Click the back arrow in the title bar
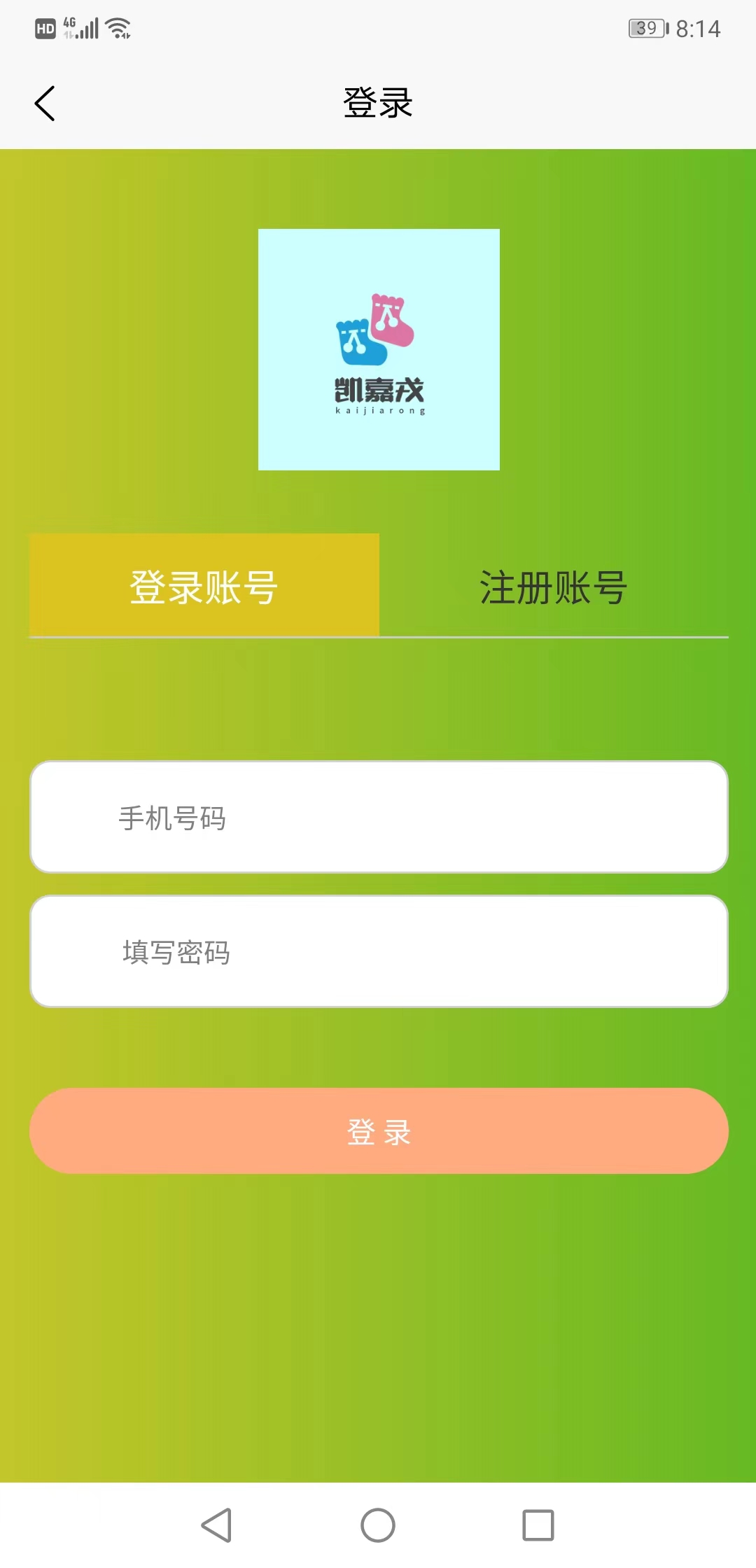The width and height of the screenshot is (756, 1568). (45, 102)
